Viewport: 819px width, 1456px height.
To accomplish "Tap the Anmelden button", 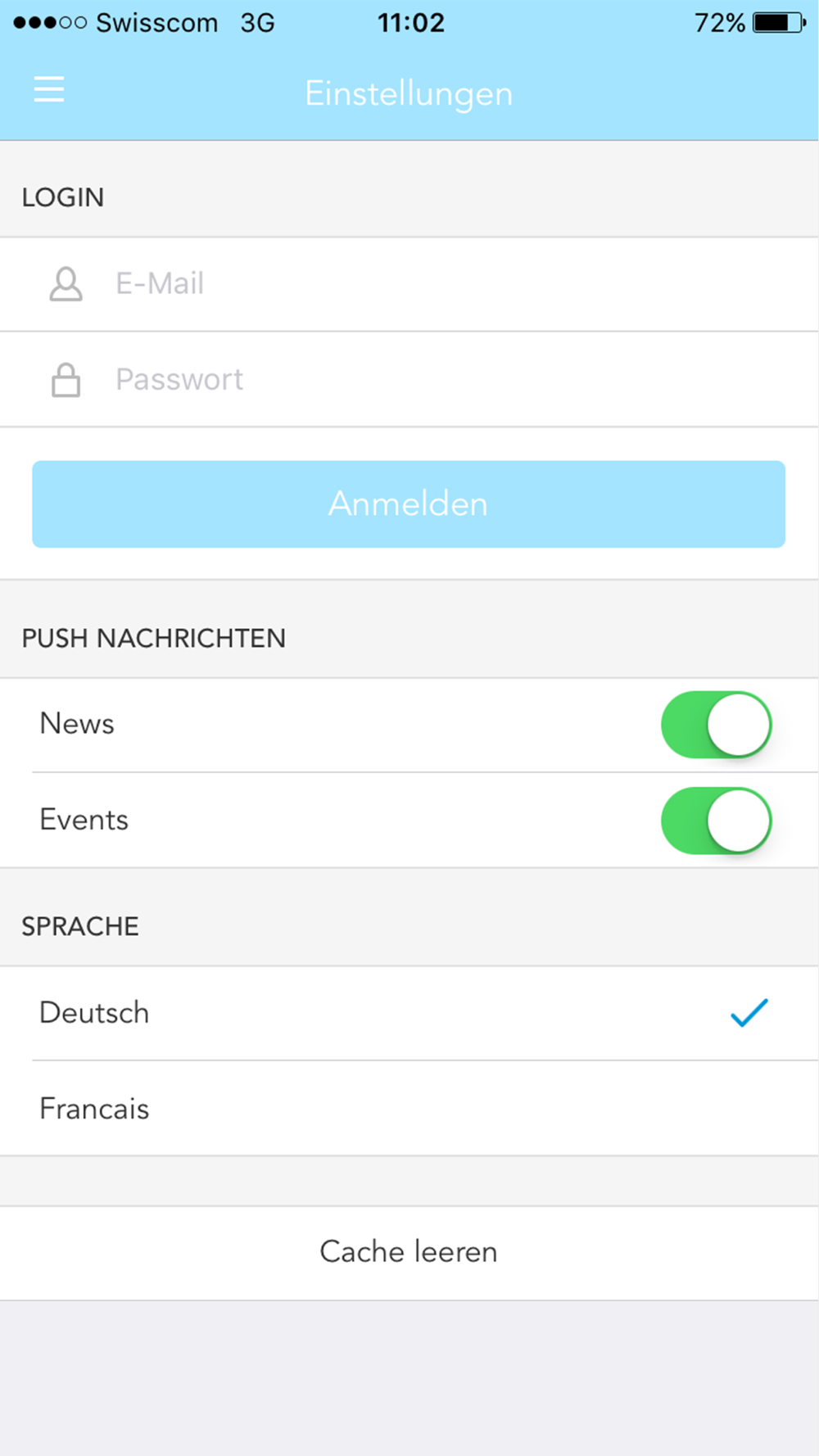I will point(409,504).
